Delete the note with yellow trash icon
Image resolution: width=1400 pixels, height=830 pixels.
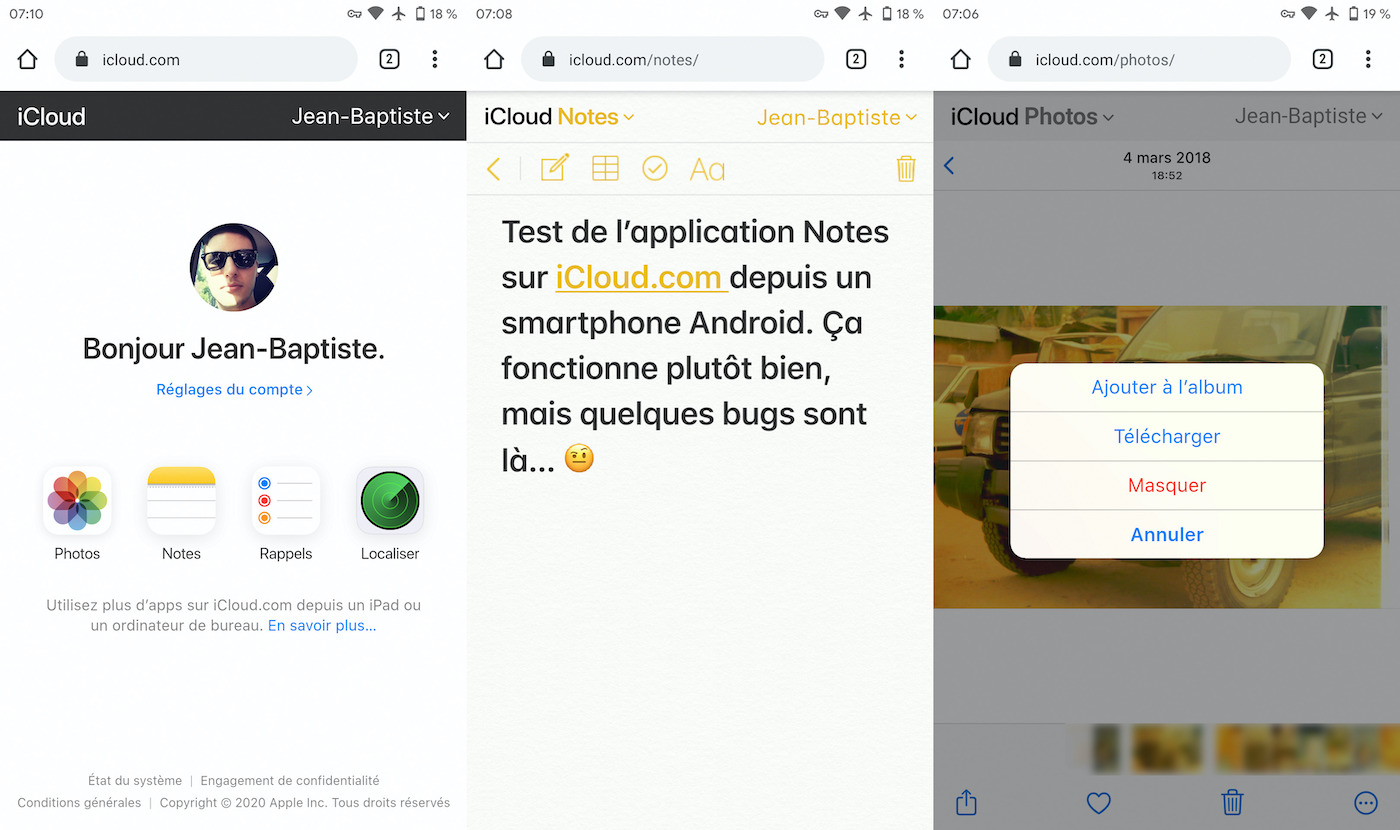906,168
